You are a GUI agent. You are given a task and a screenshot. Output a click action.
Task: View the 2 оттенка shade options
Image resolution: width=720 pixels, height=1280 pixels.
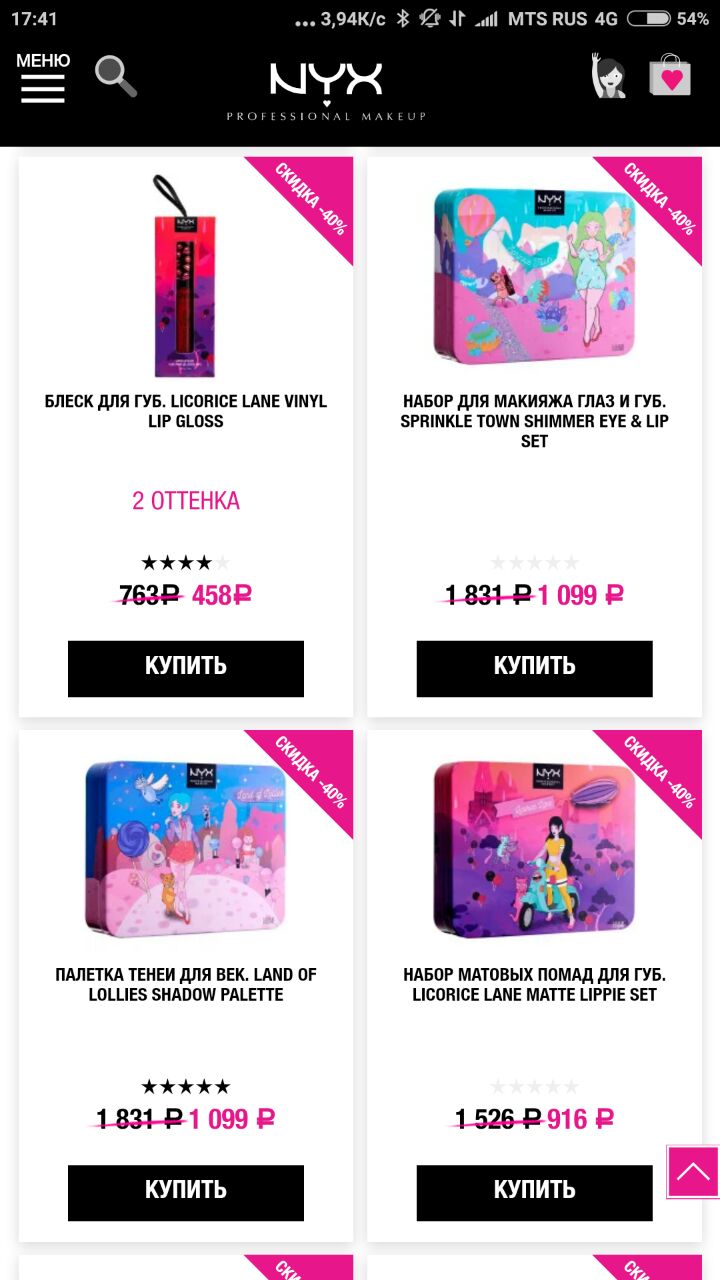coord(186,501)
